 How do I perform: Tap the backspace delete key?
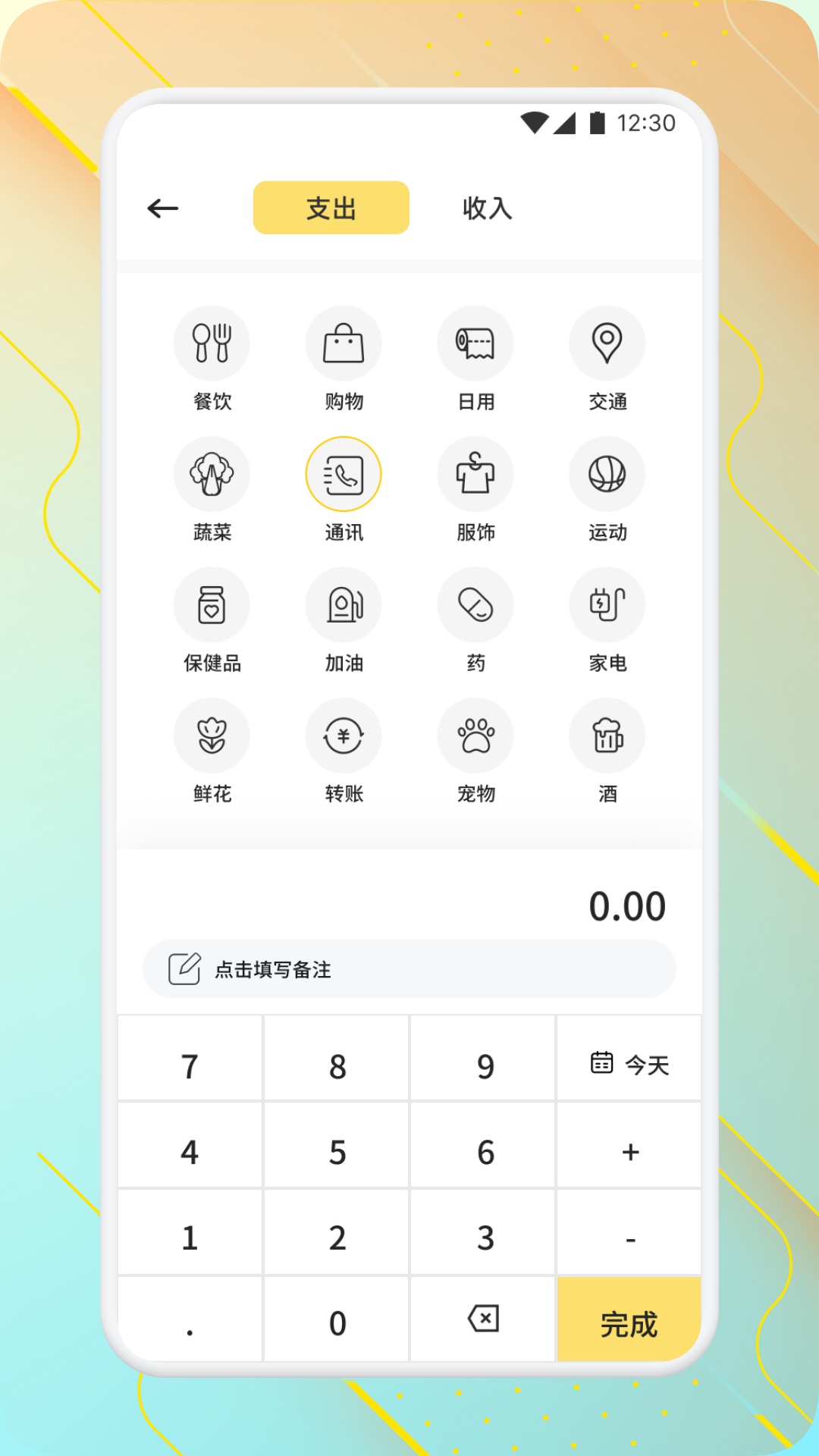(483, 1317)
